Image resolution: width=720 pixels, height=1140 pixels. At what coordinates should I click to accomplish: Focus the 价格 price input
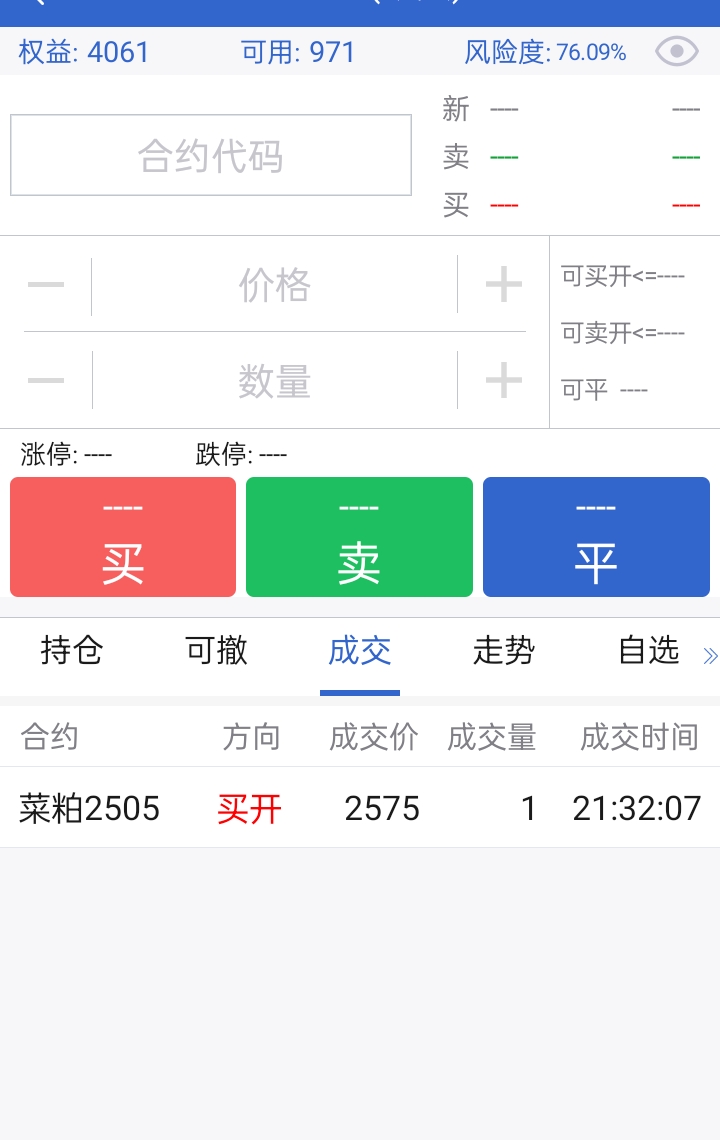(275, 286)
